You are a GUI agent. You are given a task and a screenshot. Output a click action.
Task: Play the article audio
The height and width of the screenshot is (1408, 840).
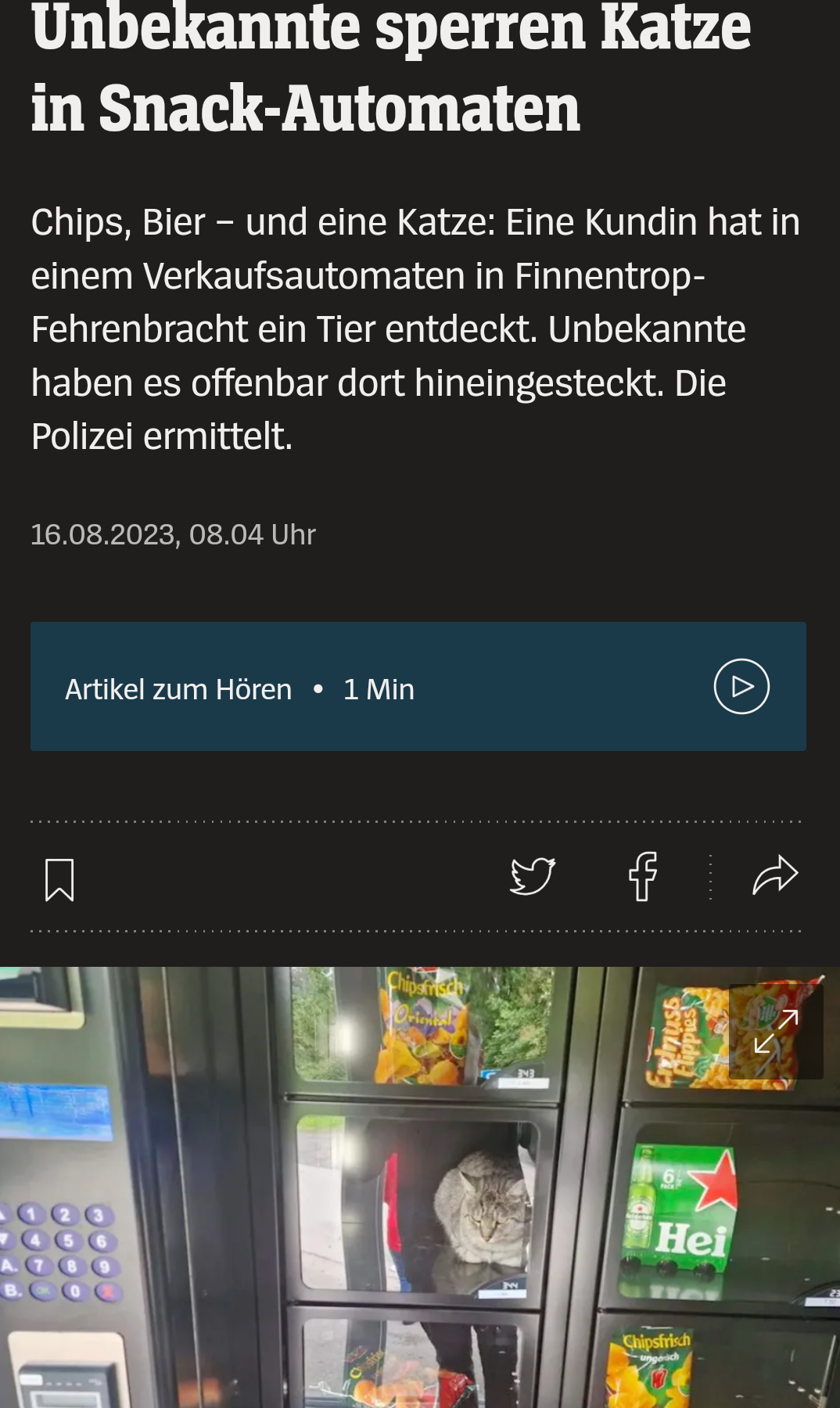pos(741,687)
